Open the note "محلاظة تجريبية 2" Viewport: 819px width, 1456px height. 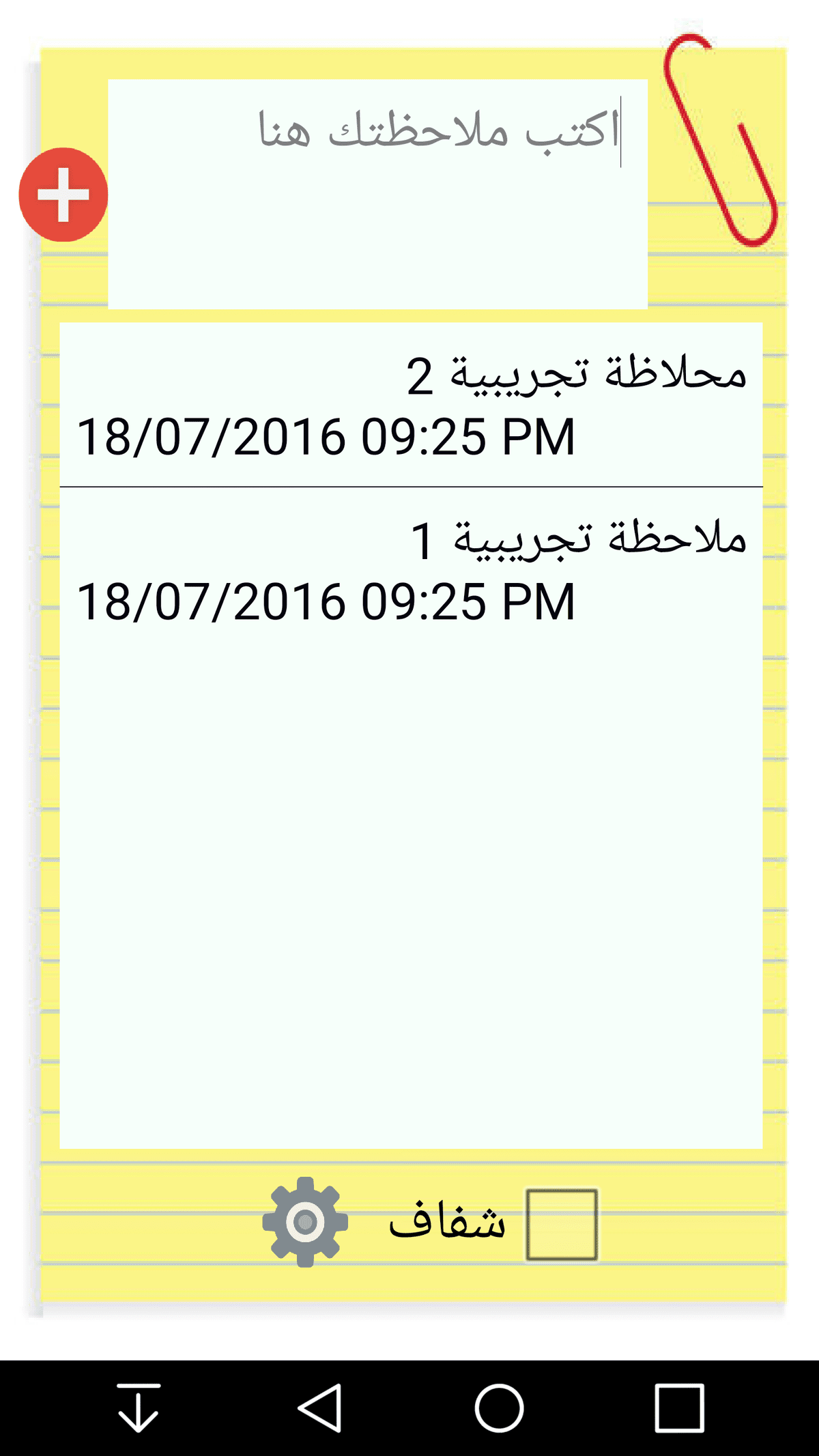click(x=411, y=405)
